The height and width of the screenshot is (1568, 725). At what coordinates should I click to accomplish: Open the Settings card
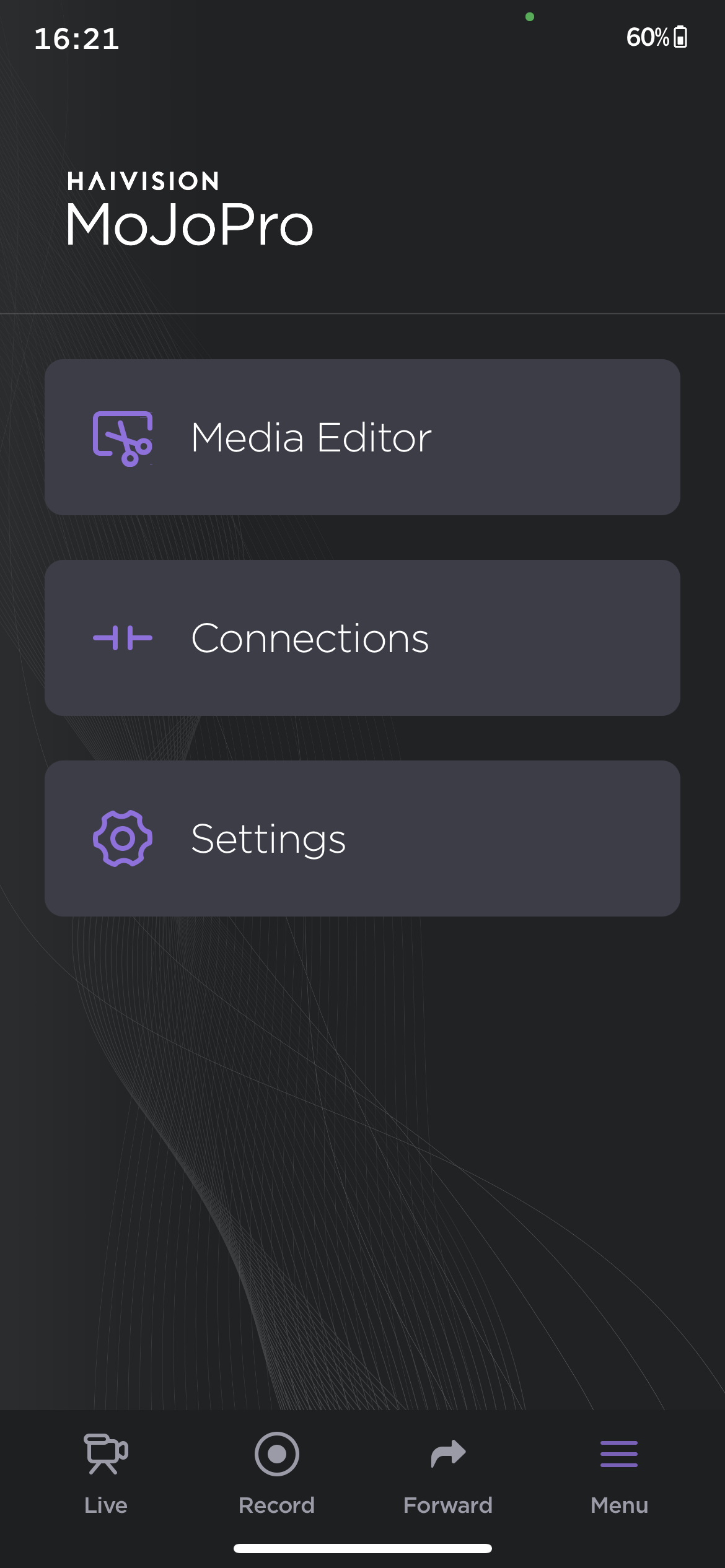[x=362, y=838]
